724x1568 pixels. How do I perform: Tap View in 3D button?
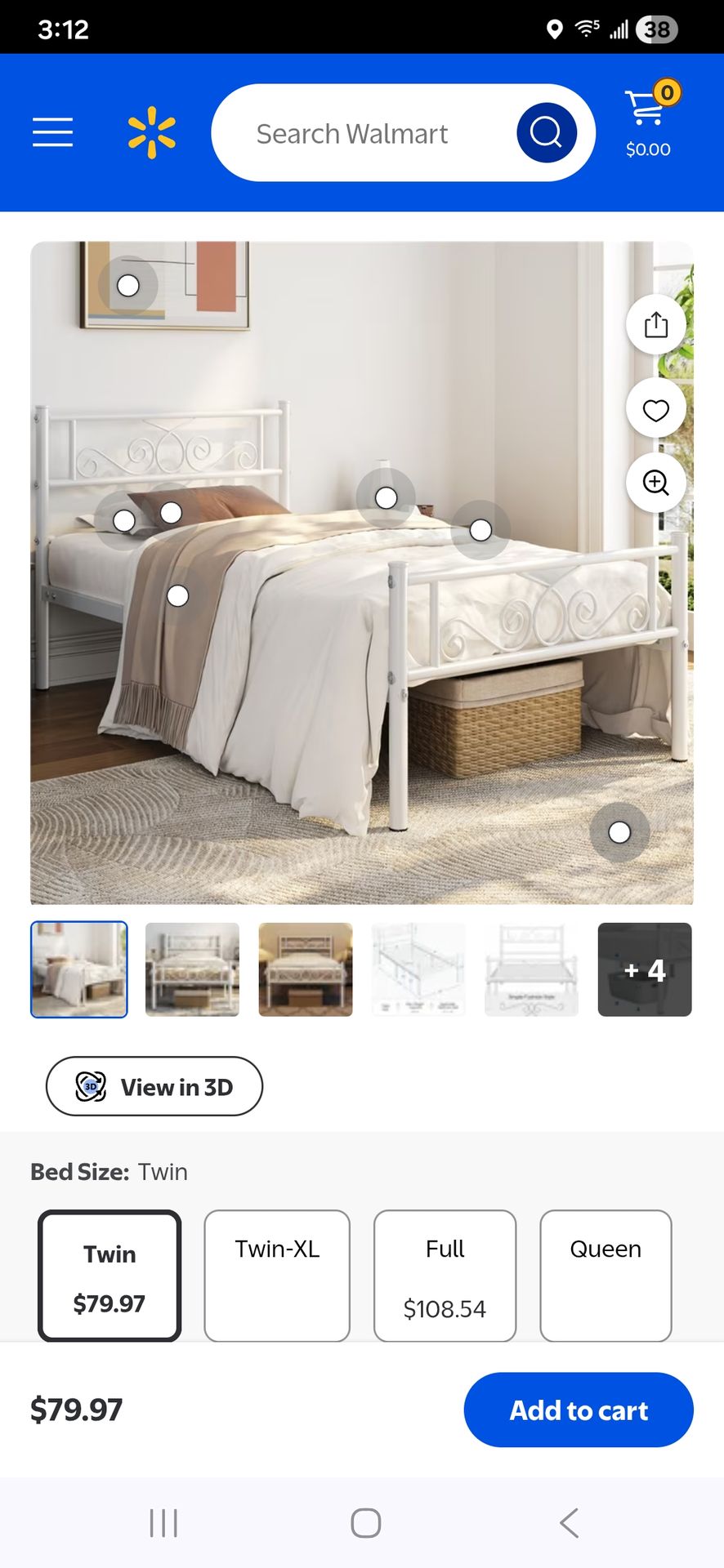[154, 1087]
